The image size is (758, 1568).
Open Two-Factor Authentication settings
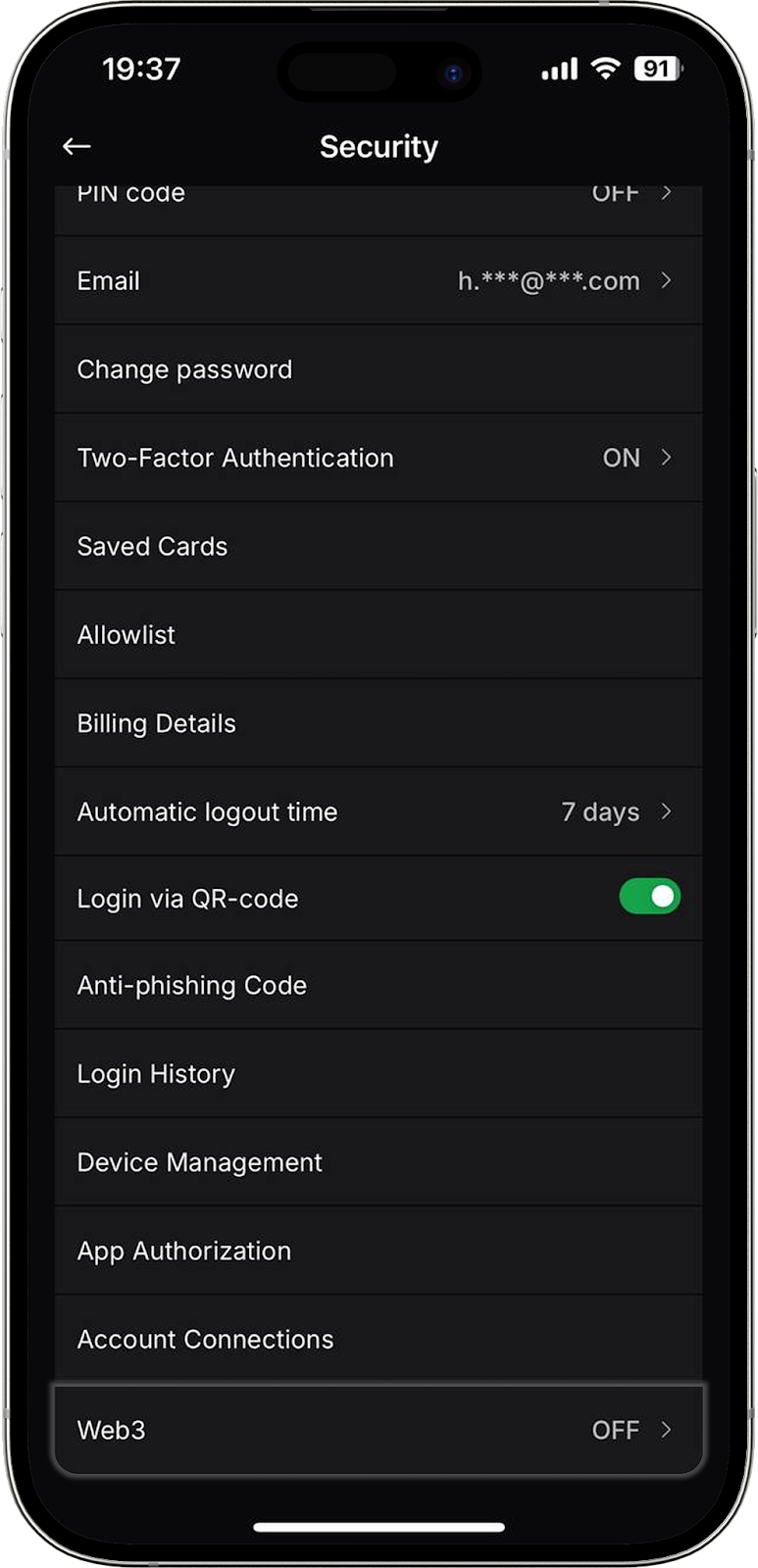point(378,458)
